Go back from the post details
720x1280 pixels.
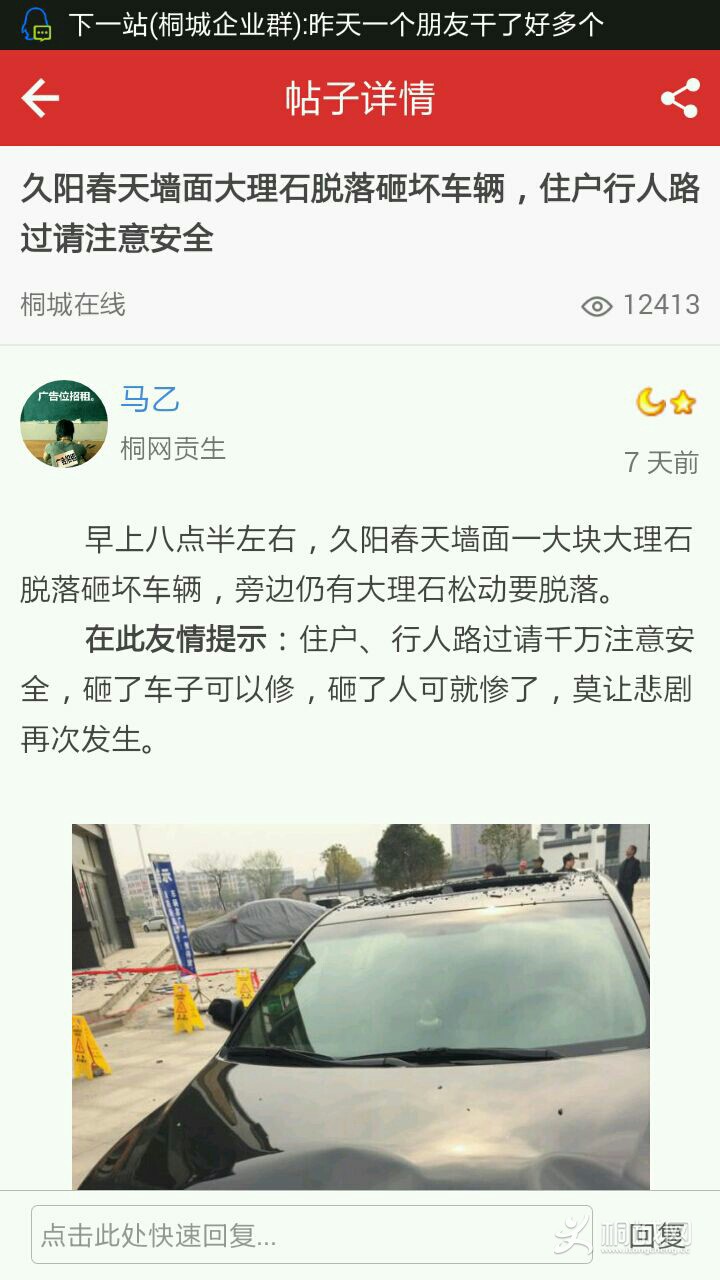click(40, 98)
